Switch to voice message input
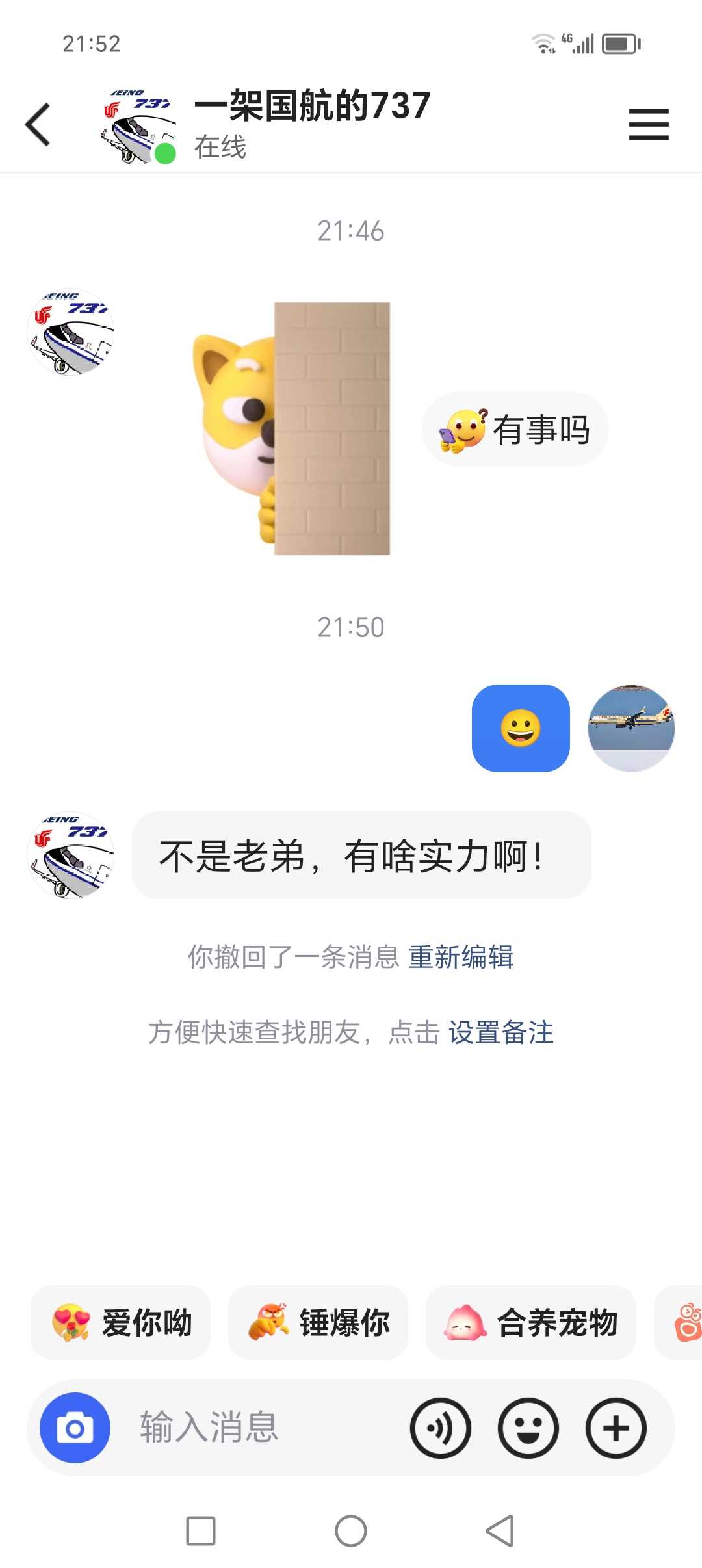The height and width of the screenshot is (1568, 702). click(x=440, y=1428)
